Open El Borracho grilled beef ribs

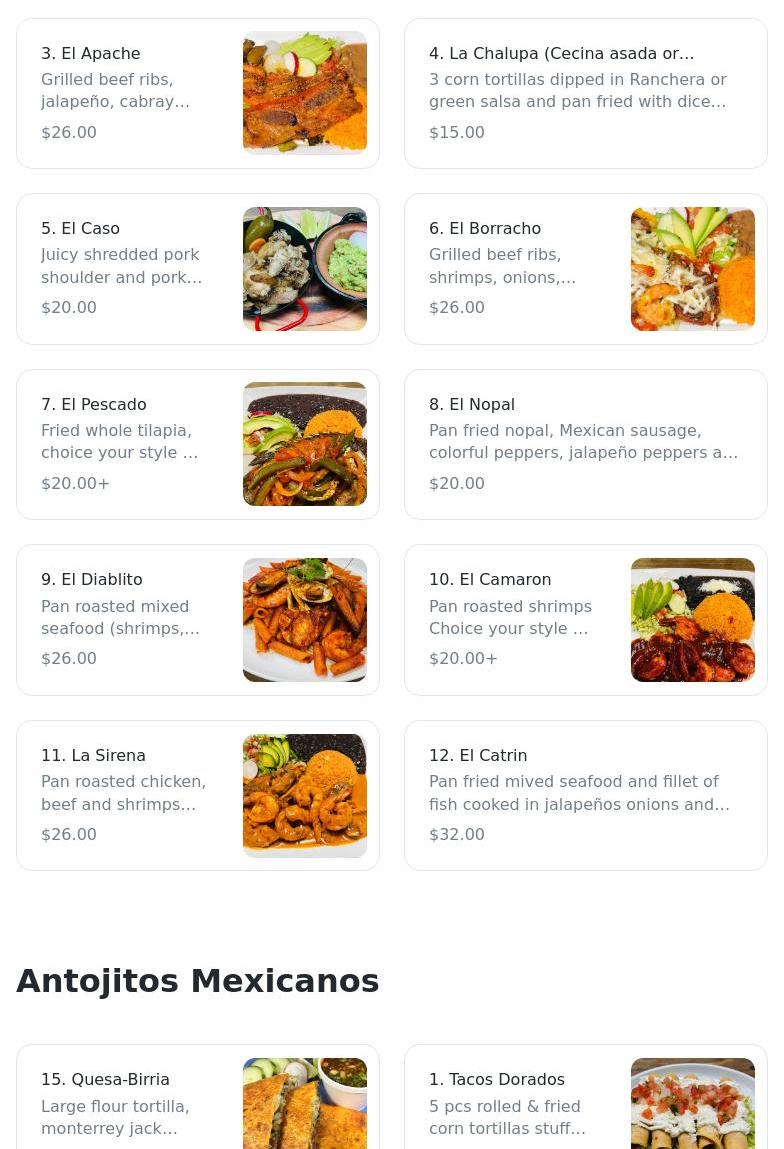[x=585, y=269]
